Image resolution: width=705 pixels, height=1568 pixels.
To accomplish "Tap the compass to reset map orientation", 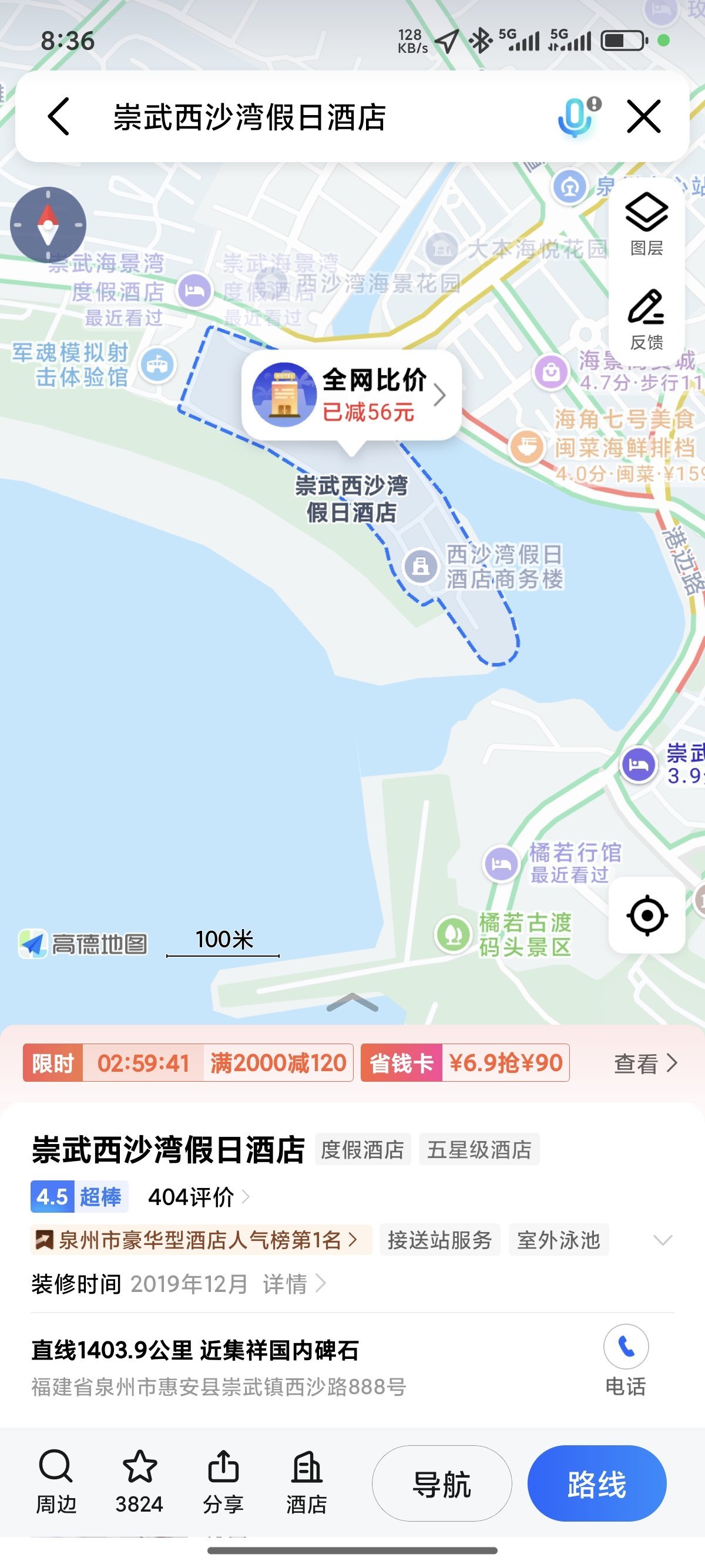I will (48, 224).
